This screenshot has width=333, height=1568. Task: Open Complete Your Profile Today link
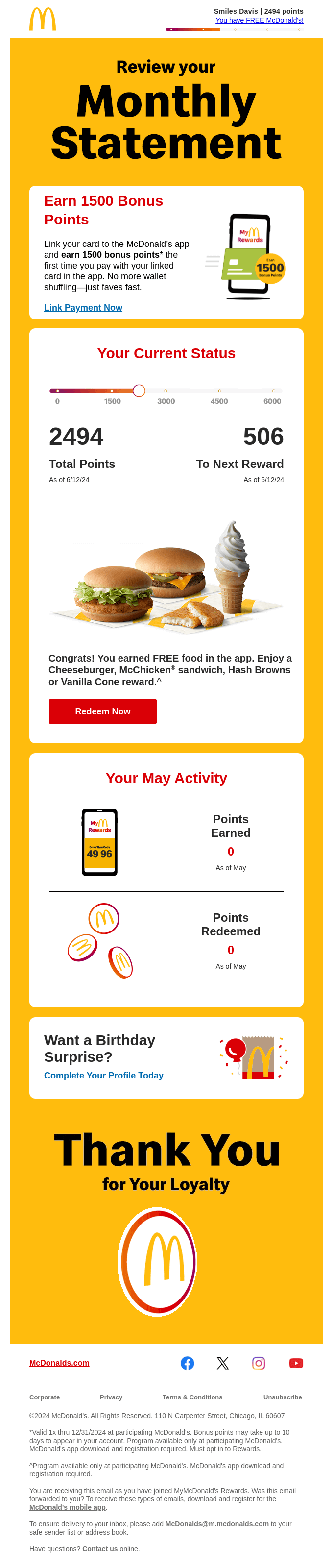(x=103, y=1075)
